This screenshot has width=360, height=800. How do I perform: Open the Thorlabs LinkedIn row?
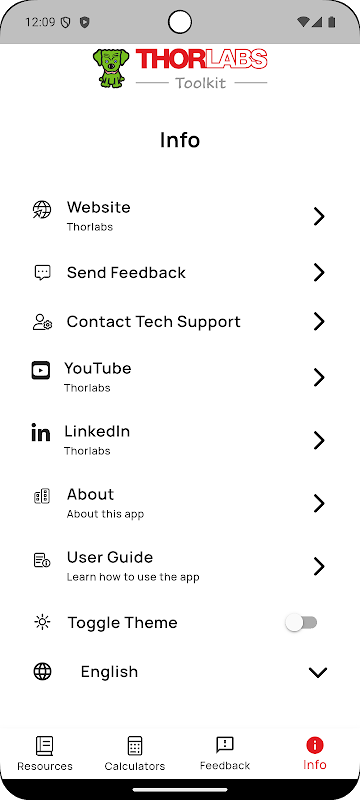[179, 440]
